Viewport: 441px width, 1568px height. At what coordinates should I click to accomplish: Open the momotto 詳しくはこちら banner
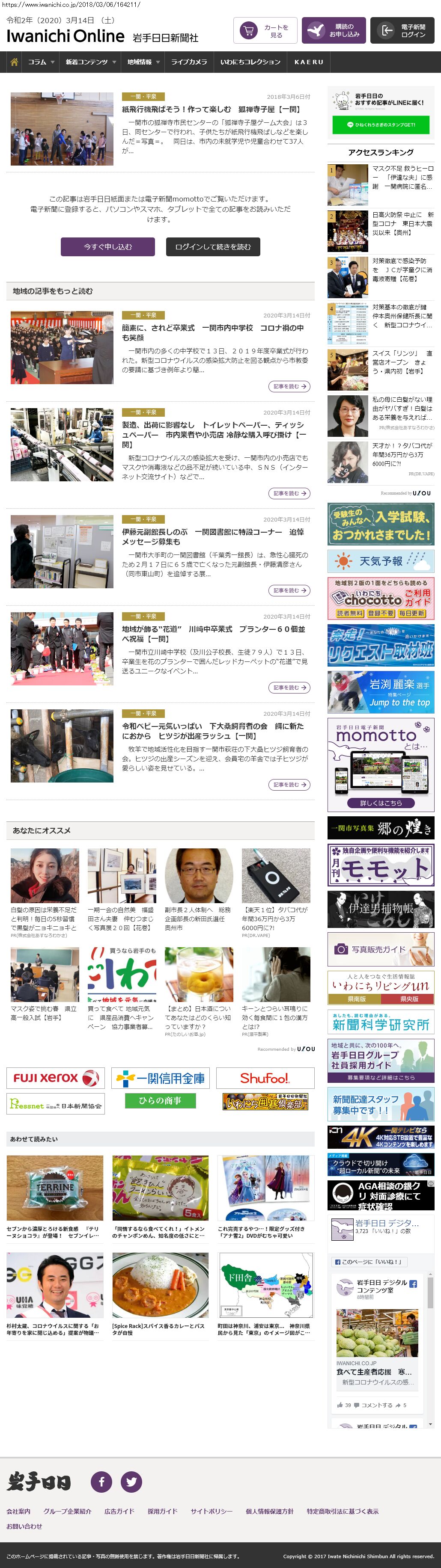pyautogui.click(x=380, y=802)
